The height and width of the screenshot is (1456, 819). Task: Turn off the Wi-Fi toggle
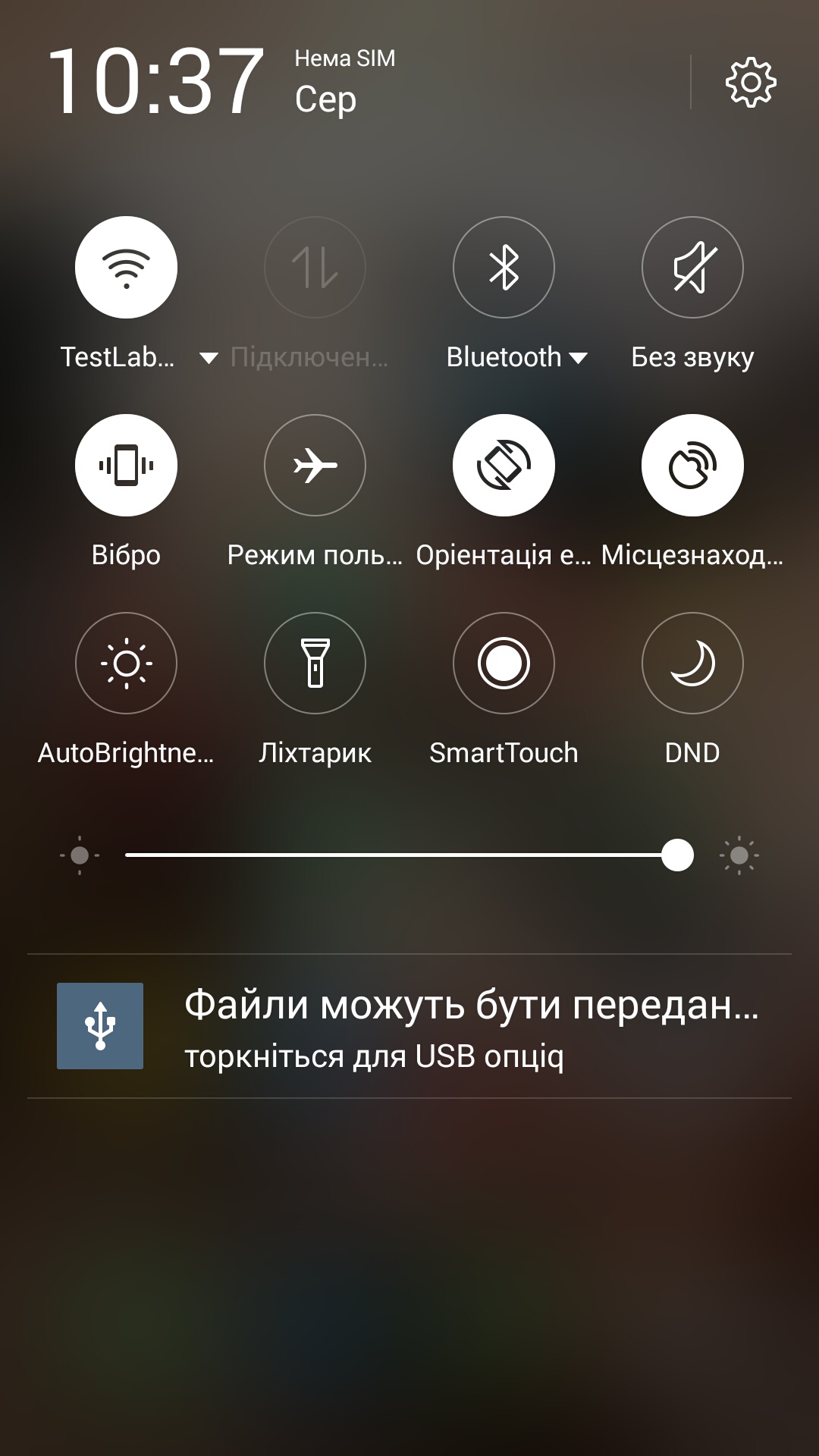pyautogui.click(x=126, y=267)
